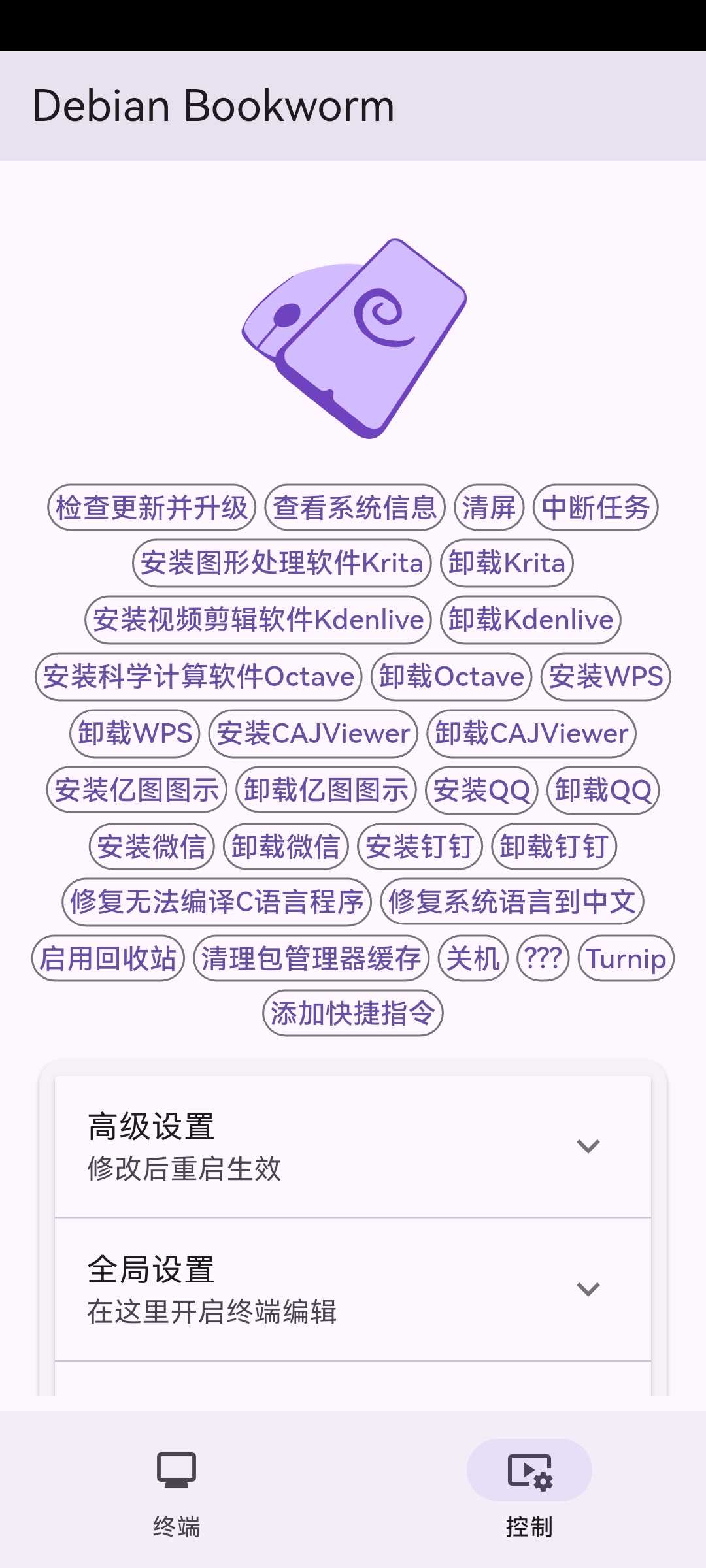The image size is (706, 1568).
Task: Tap the 中断任务 chip
Action: click(596, 508)
